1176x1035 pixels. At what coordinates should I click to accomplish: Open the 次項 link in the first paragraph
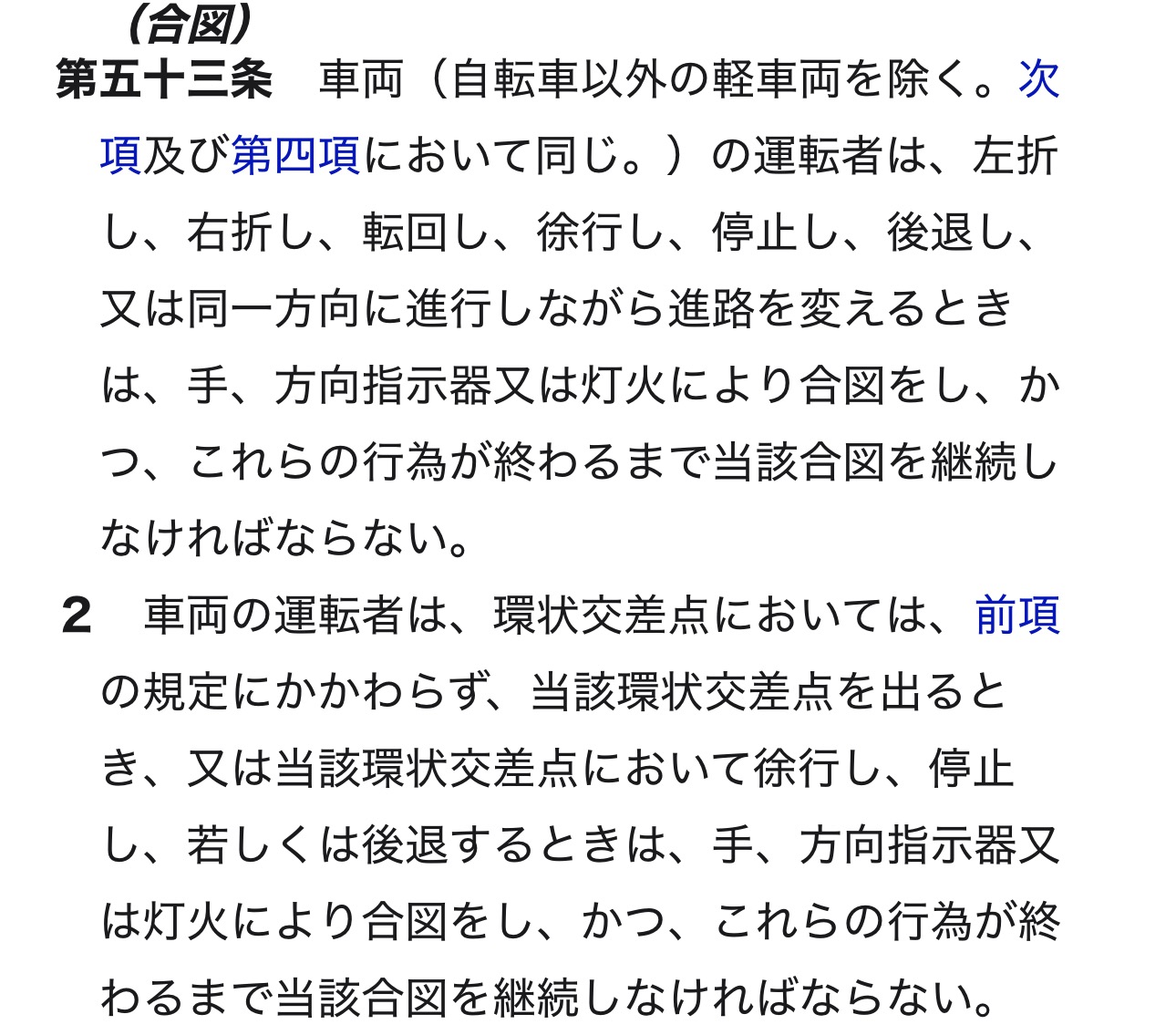pyautogui.click(x=1038, y=80)
